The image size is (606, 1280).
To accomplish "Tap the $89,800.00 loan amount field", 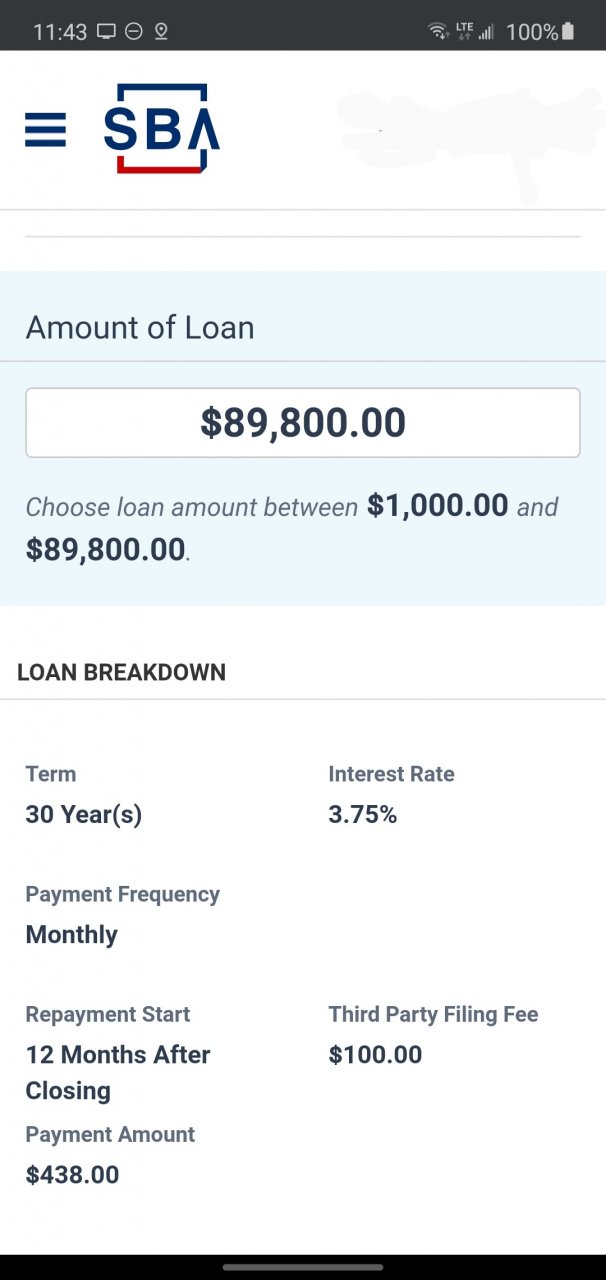I will (302, 423).
